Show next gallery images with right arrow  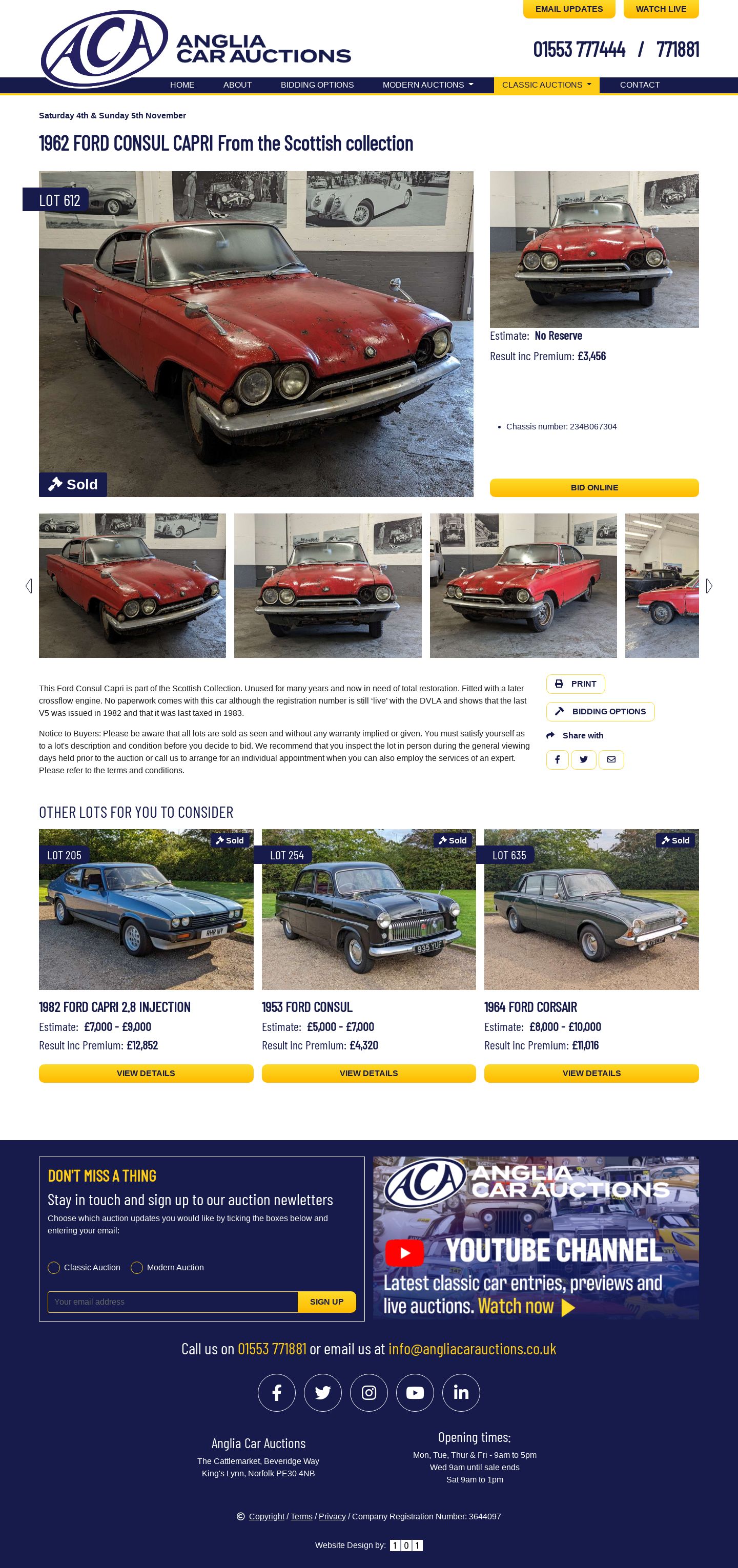click(709, 586)
